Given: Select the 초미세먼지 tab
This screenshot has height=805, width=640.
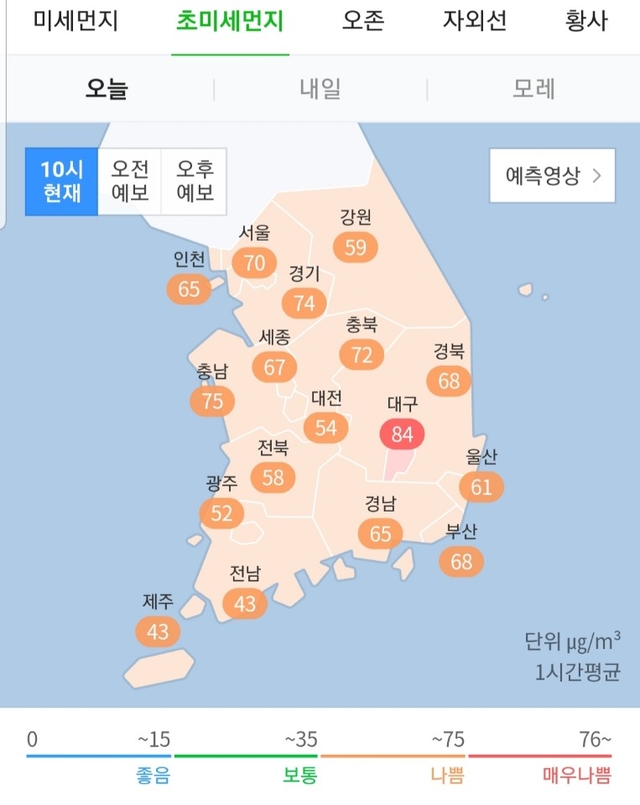Looking at the screenshot, I should [x=229, y=21].
